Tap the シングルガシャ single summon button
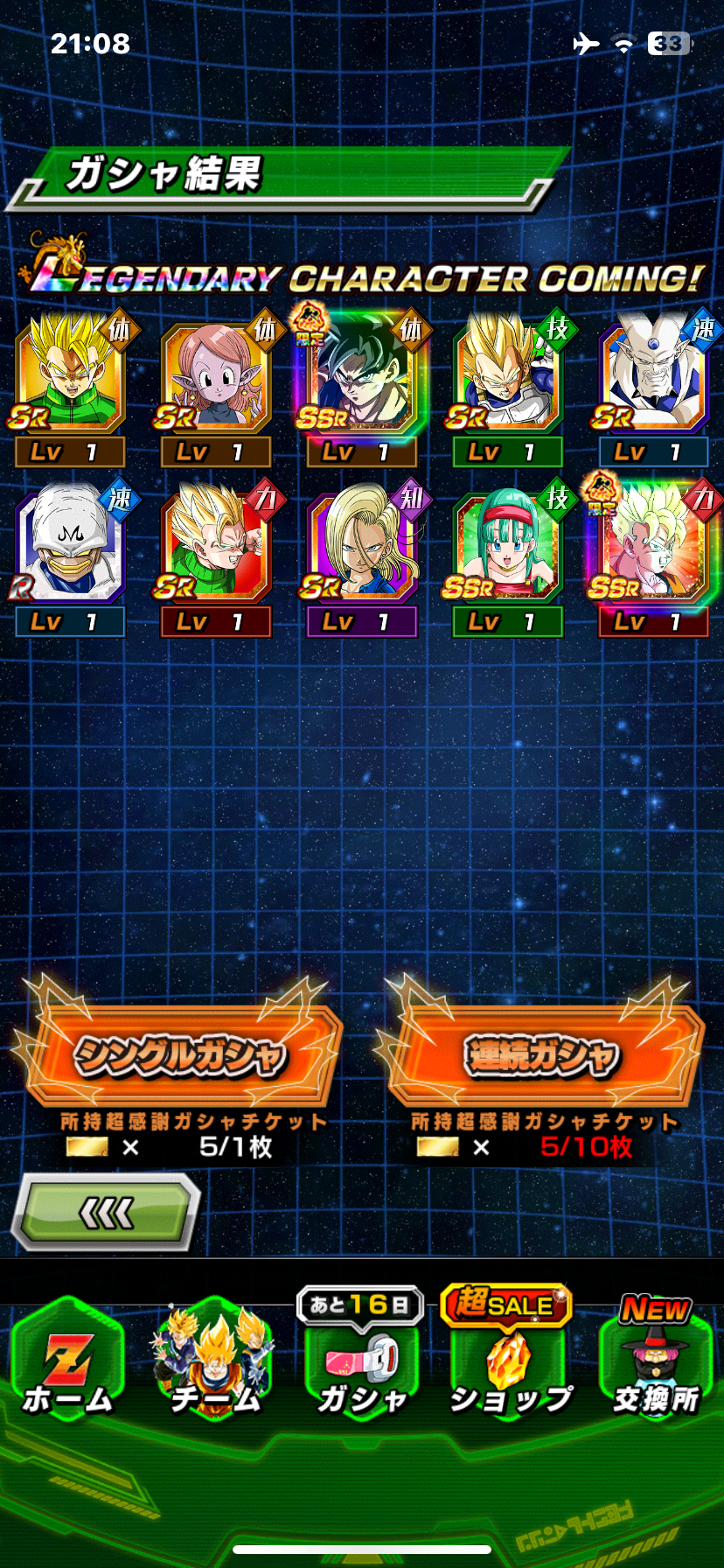724x1568 pixels. tap(180, 1055)
